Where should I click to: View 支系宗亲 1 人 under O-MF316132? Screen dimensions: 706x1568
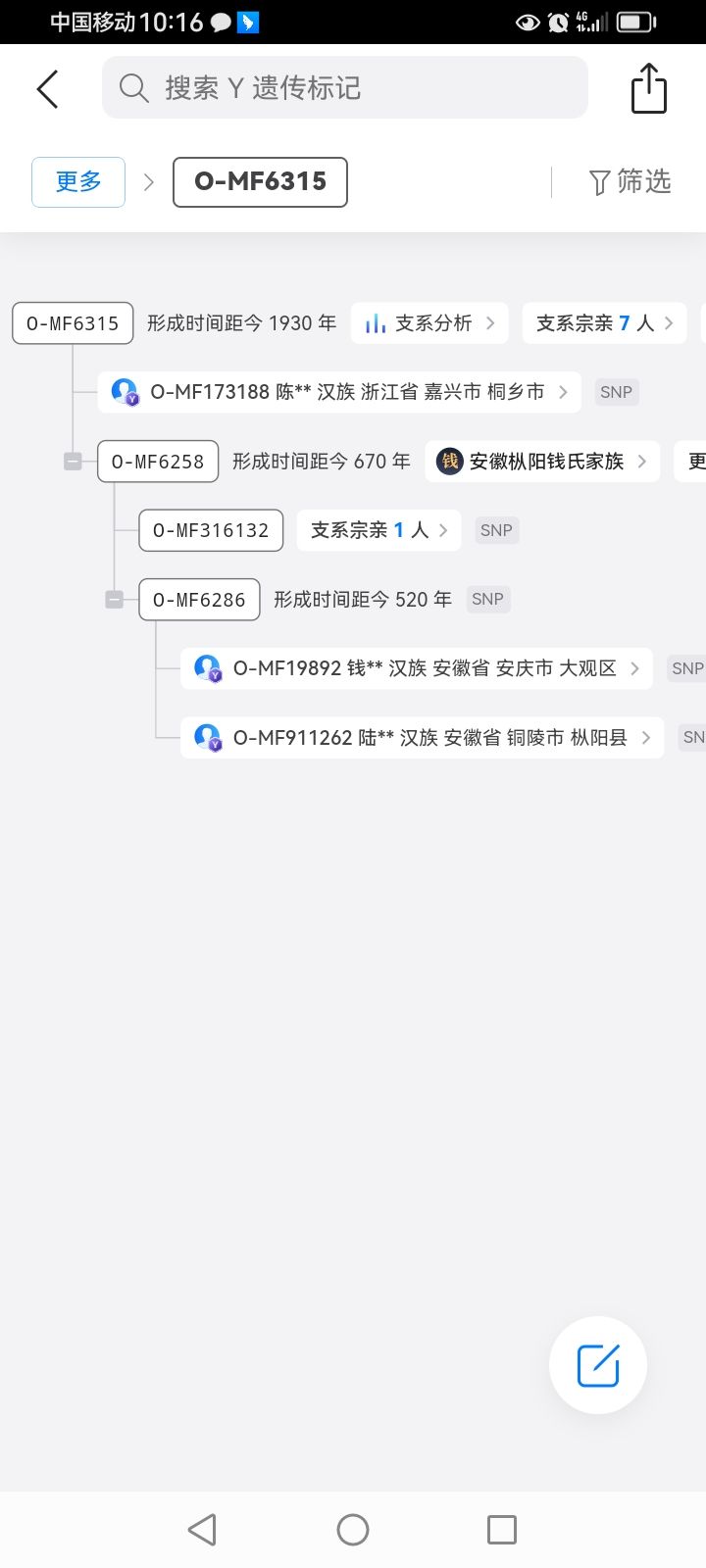(x=378, y=530)
